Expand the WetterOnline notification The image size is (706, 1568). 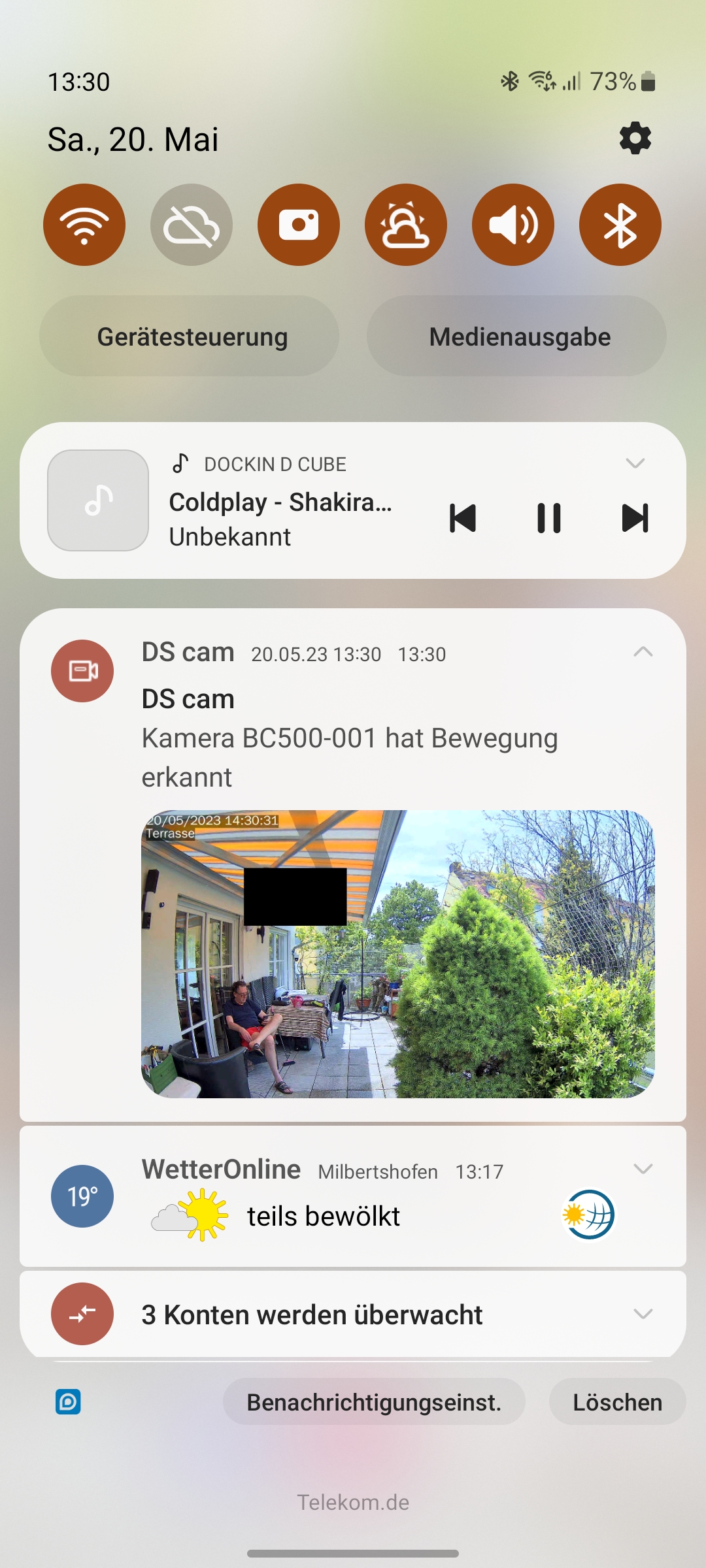[x=643, y=1169]
